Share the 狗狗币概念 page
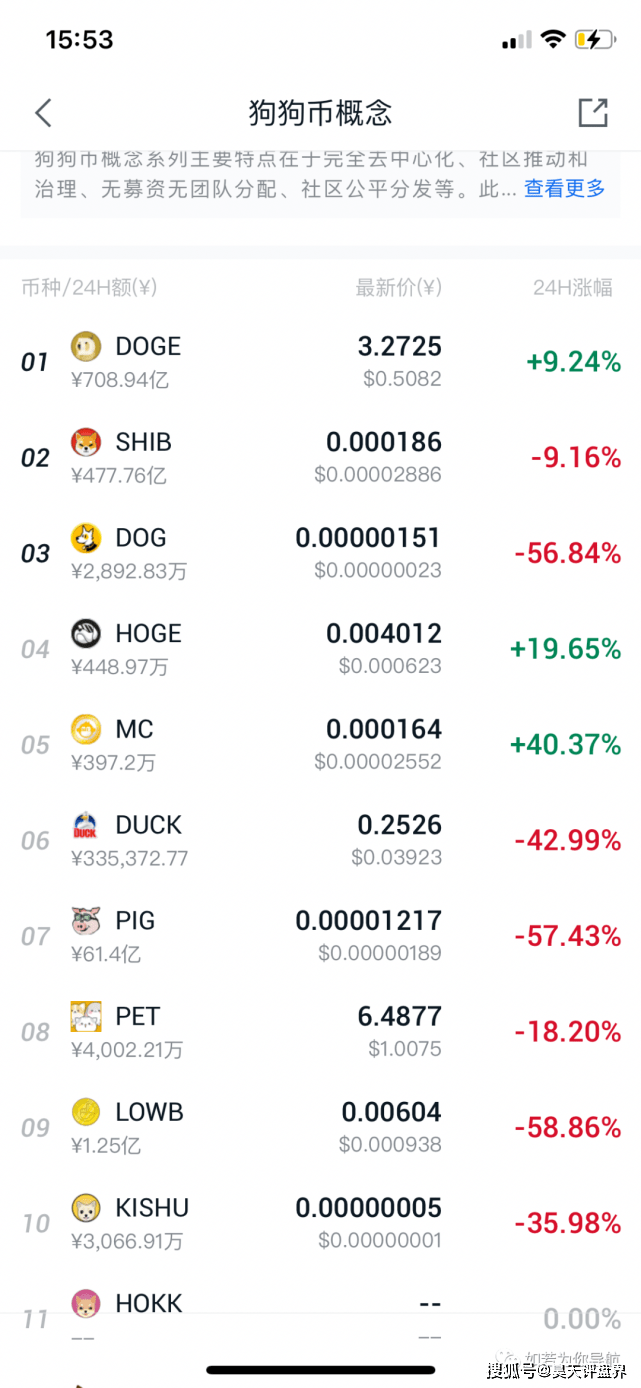The height and width of the screenshot is (1388, 641). (x=593, y=113)
